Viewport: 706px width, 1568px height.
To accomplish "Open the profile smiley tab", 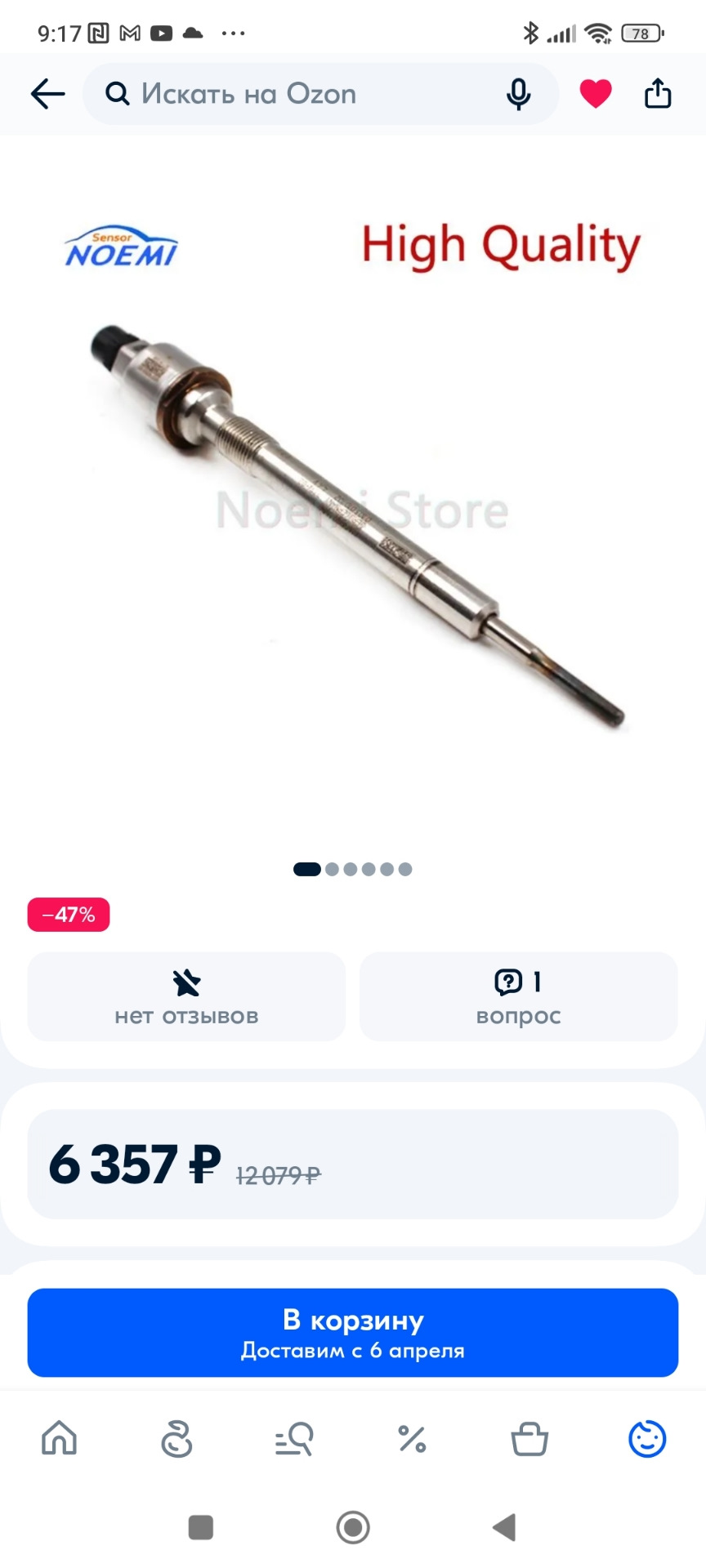I will click(647, 1438).
